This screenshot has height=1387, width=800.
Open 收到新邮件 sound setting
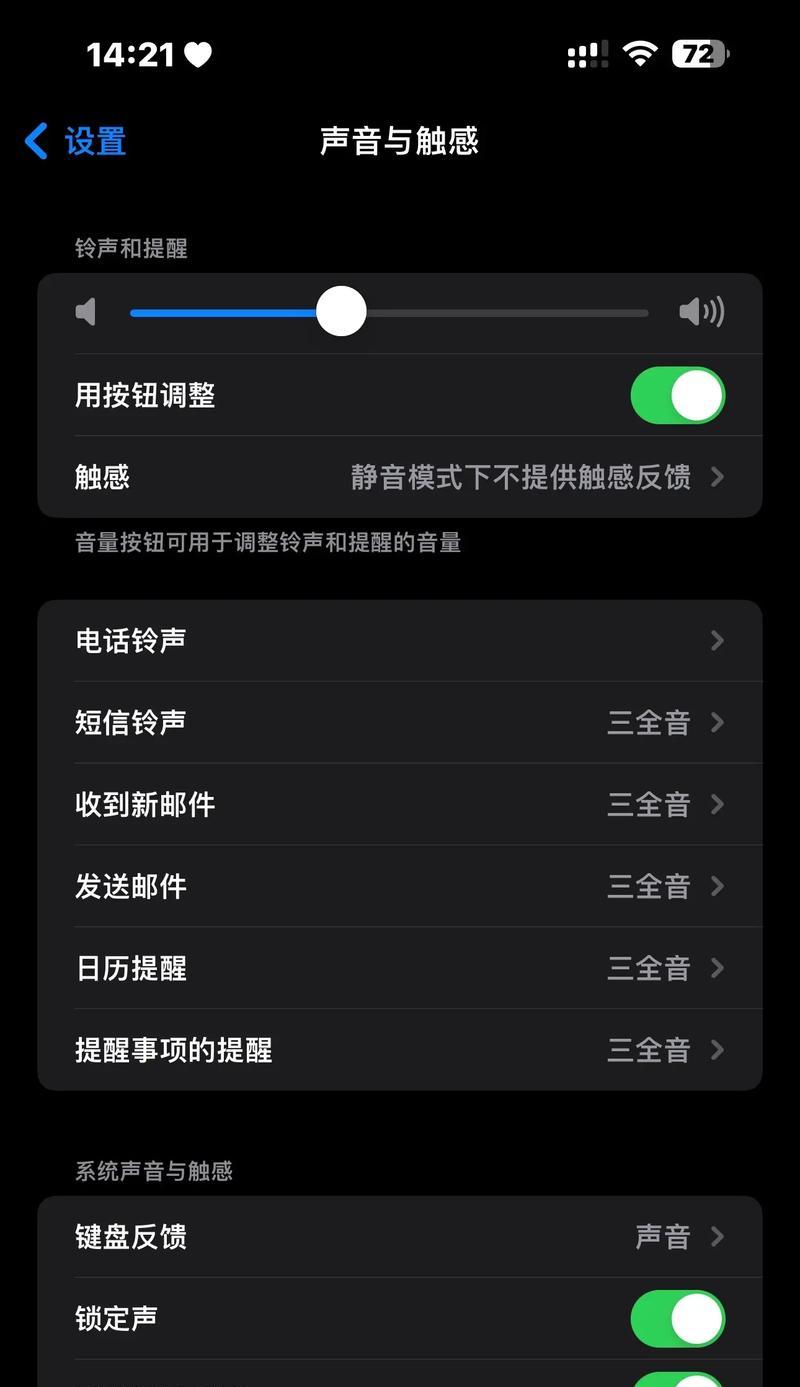point(400,804)
